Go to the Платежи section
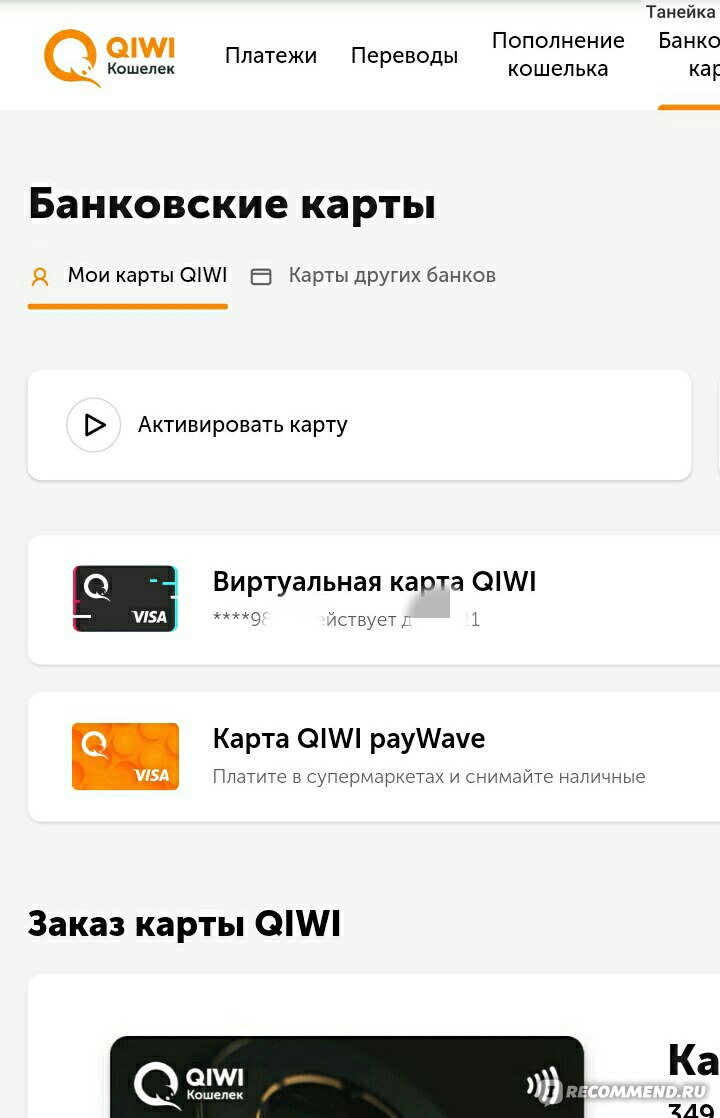 click(x=270, y=56)
